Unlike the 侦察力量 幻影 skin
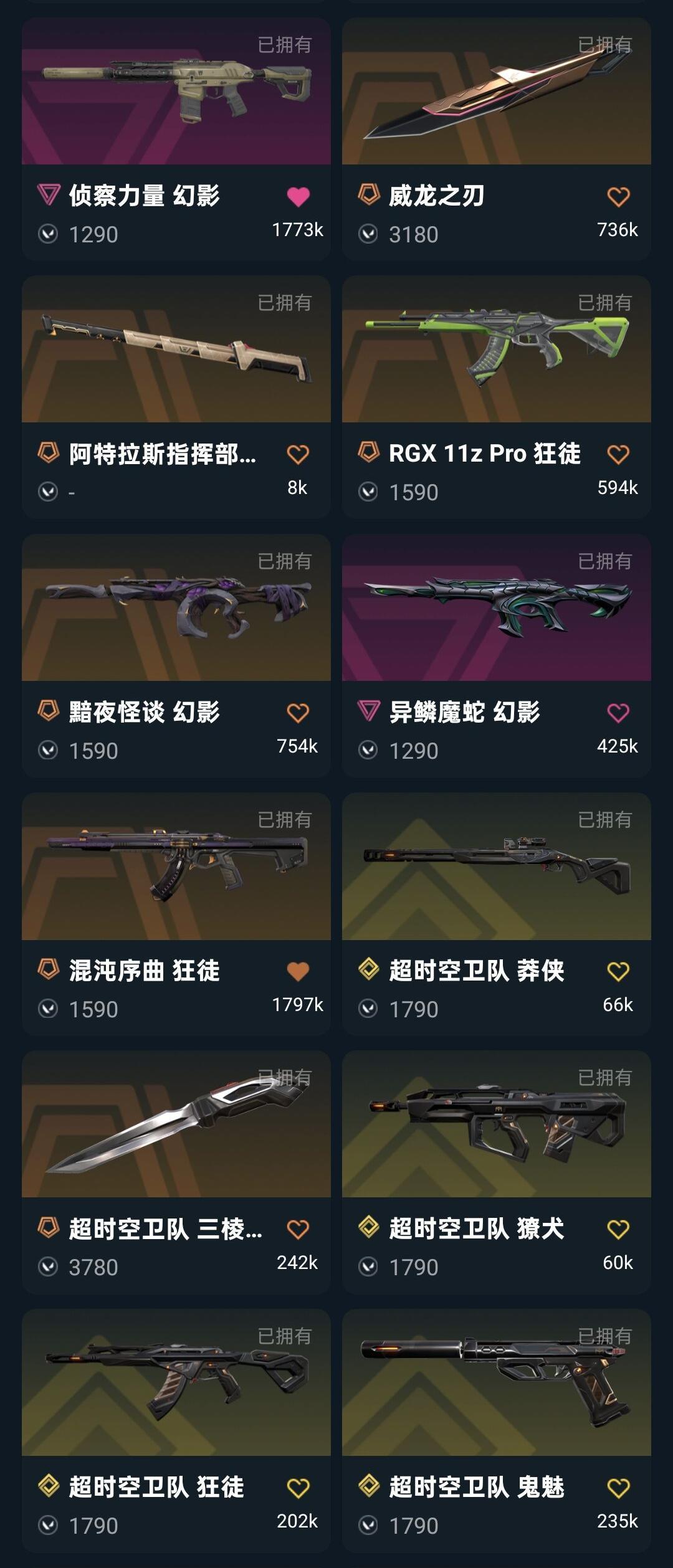 [298, 197]
